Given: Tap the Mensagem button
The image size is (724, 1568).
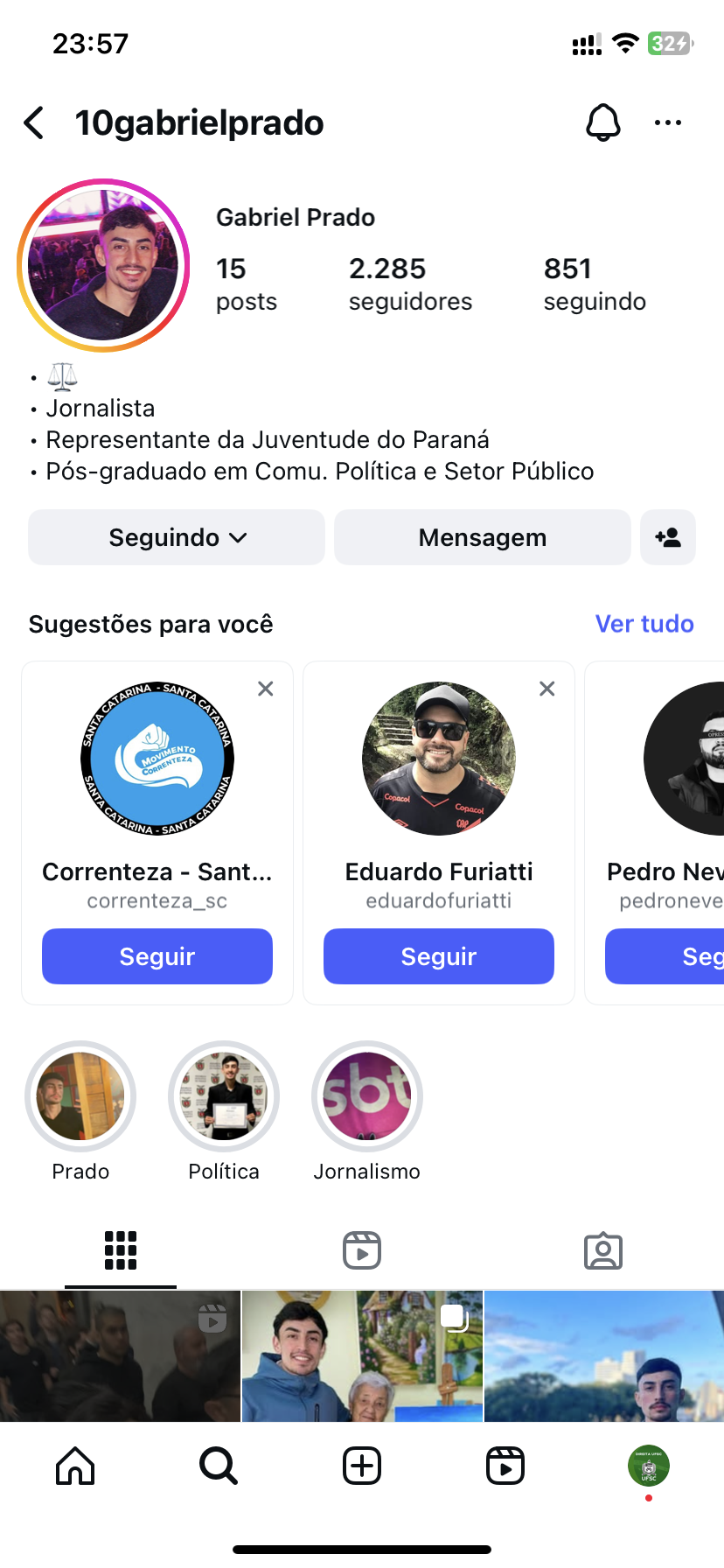Looking at the screenshot, I should point(483,537).
